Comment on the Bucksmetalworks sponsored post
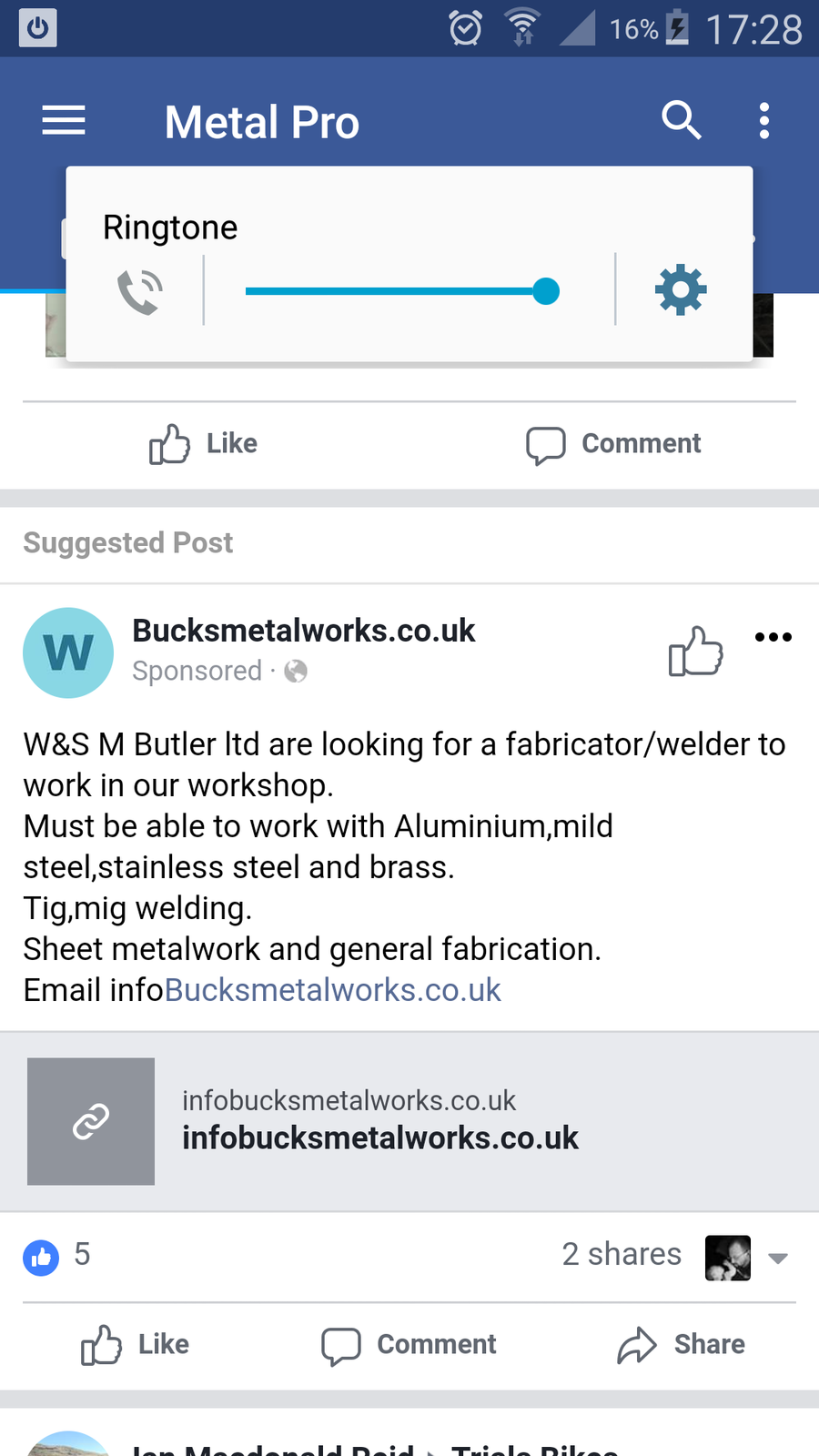 coord(409,1345)
